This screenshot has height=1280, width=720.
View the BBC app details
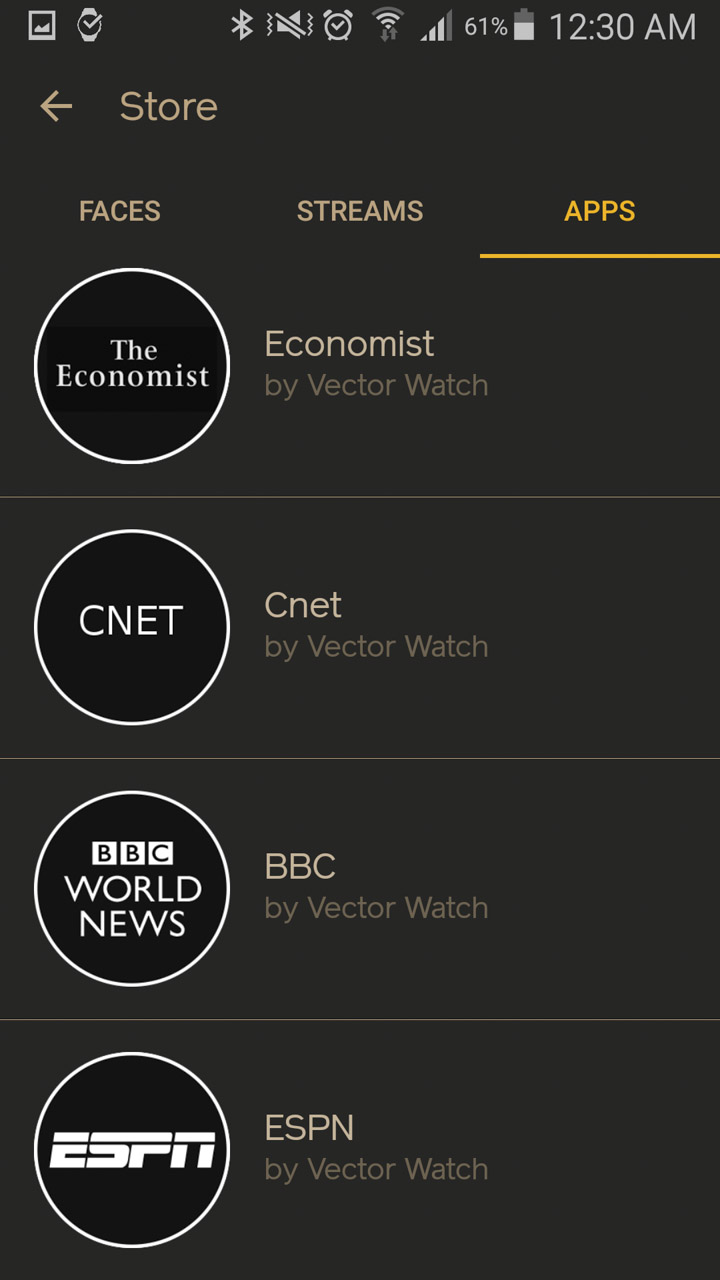[360, 888]
